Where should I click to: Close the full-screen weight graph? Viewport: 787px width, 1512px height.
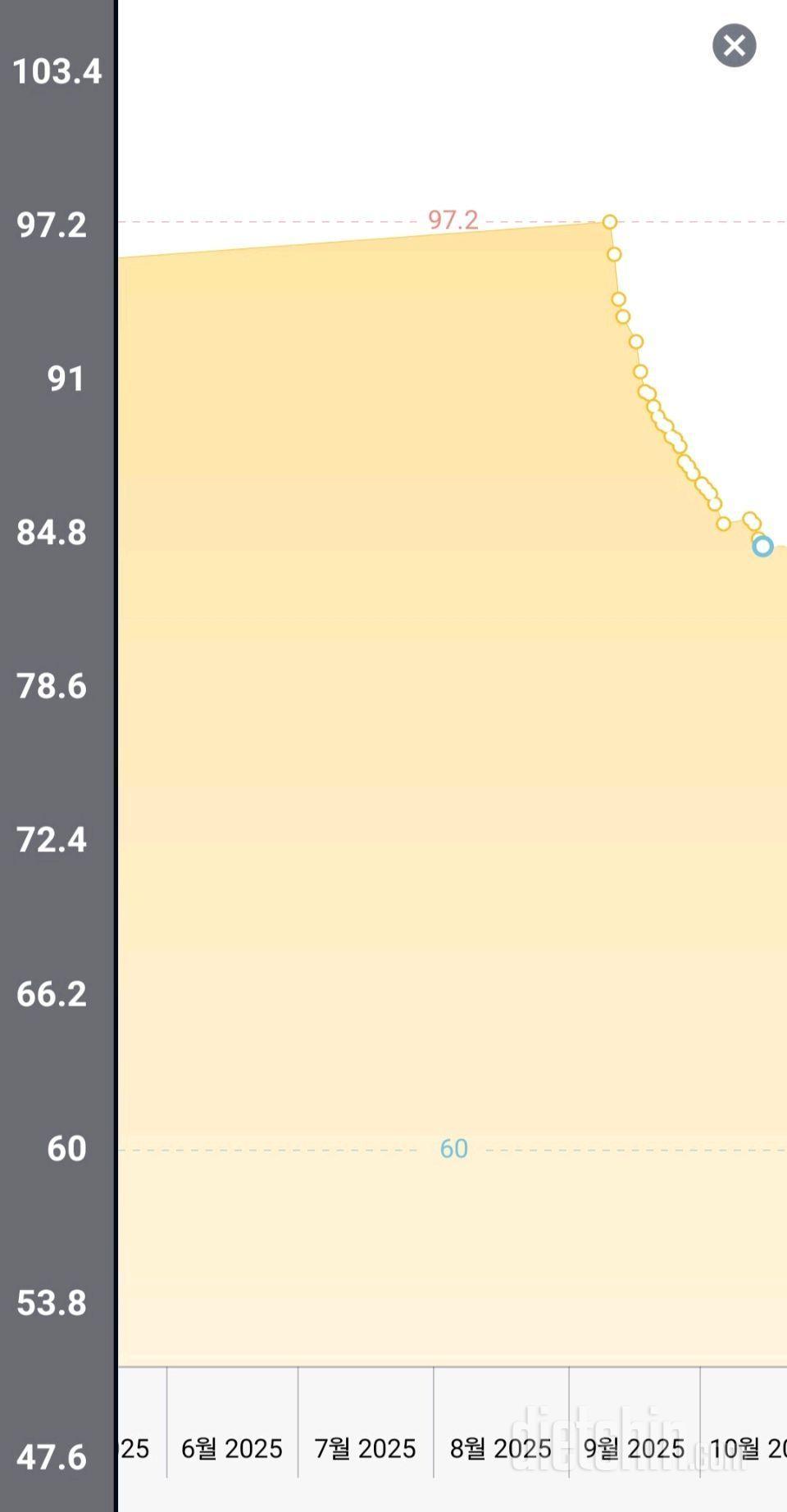click(x=734, y=46)
